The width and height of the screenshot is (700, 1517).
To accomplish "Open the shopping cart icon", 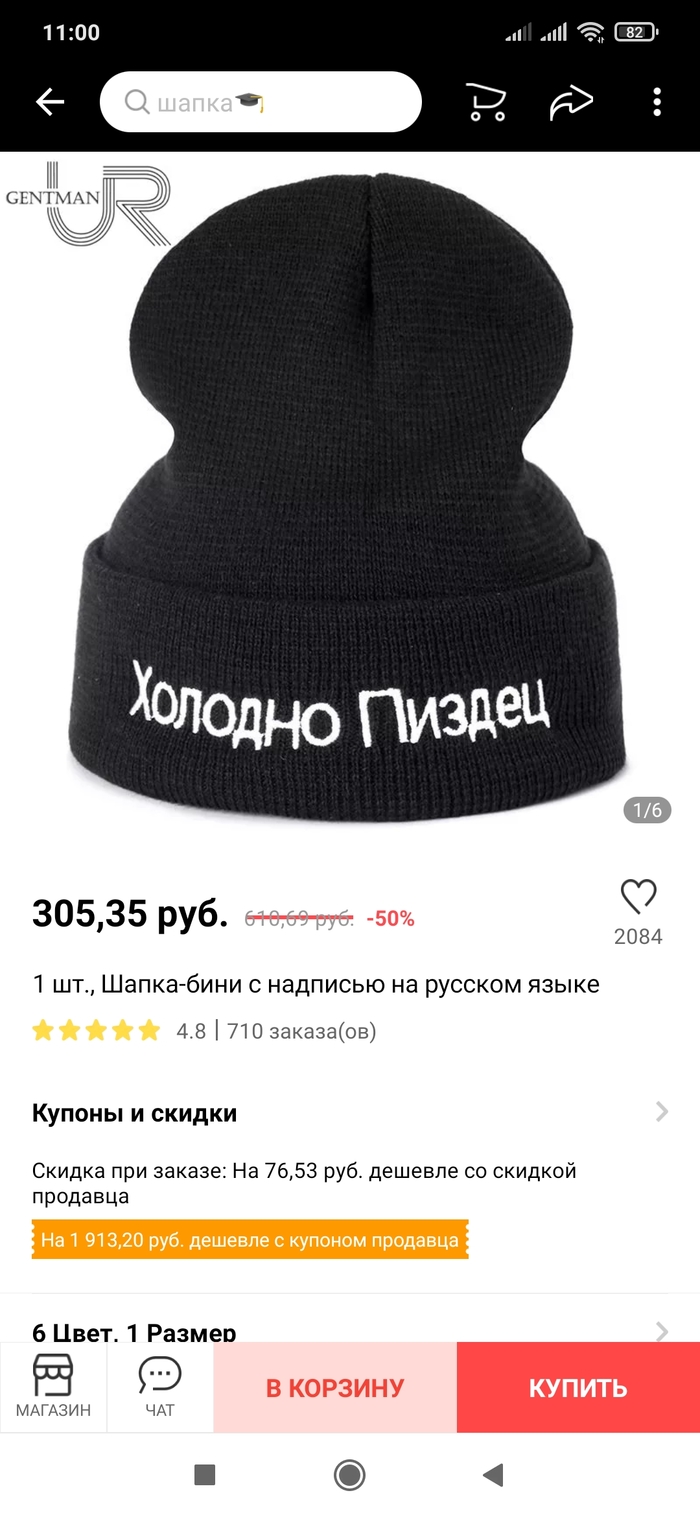I will pyautogui.click(x=486, y=102).
